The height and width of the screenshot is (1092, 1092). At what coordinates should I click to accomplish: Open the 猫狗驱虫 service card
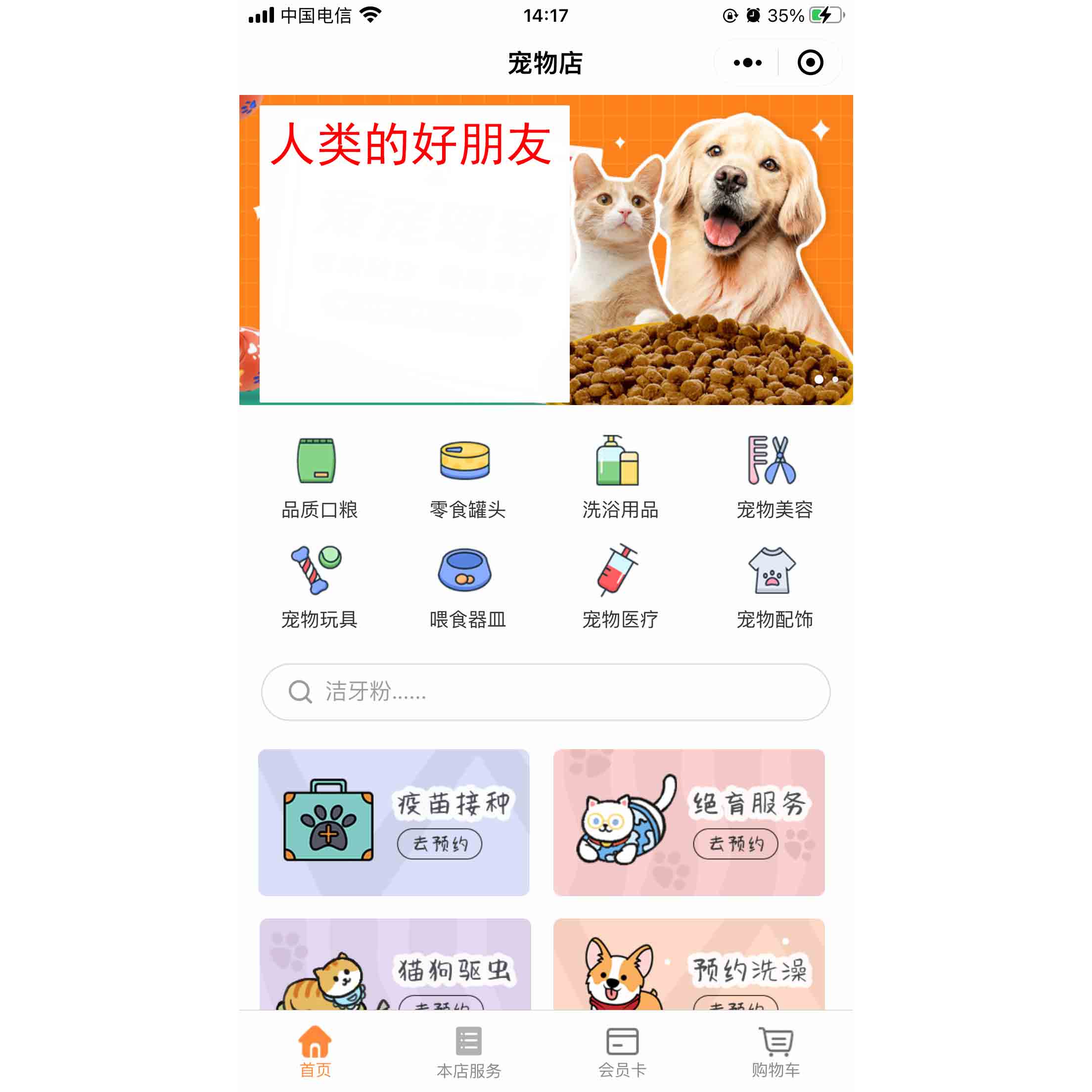[395, 965]
